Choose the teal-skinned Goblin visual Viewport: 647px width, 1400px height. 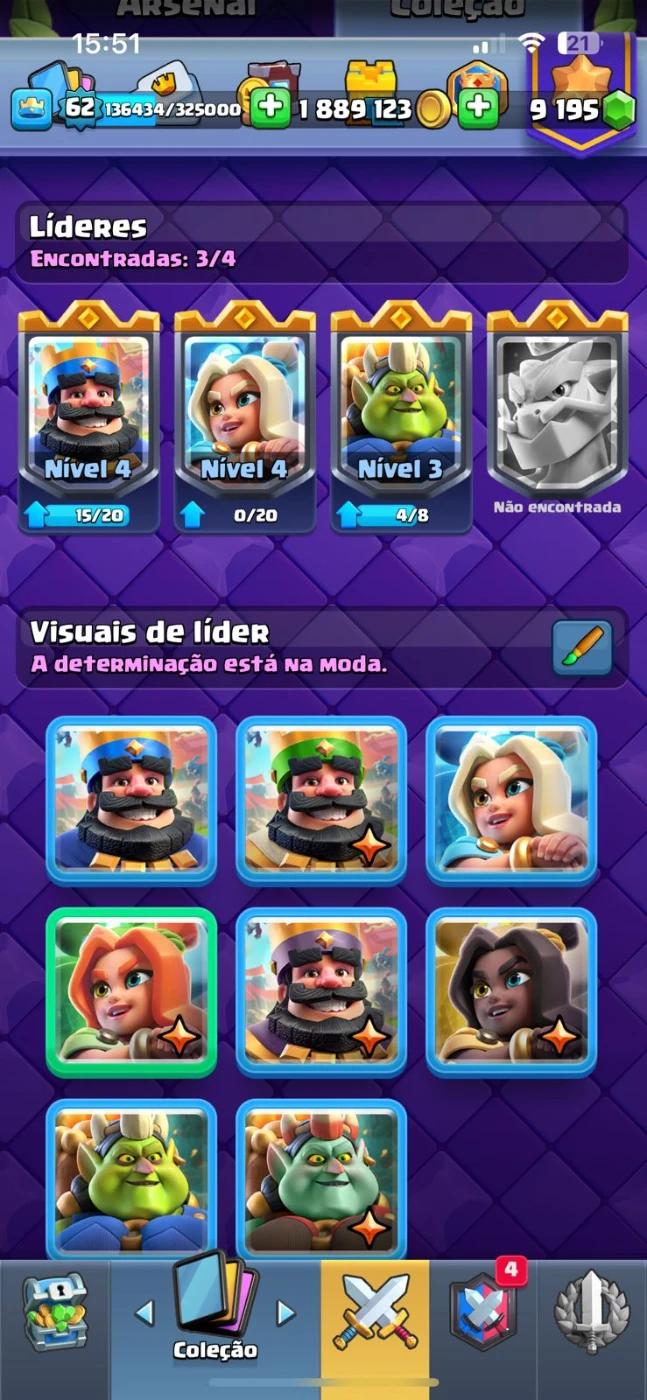321,1180
